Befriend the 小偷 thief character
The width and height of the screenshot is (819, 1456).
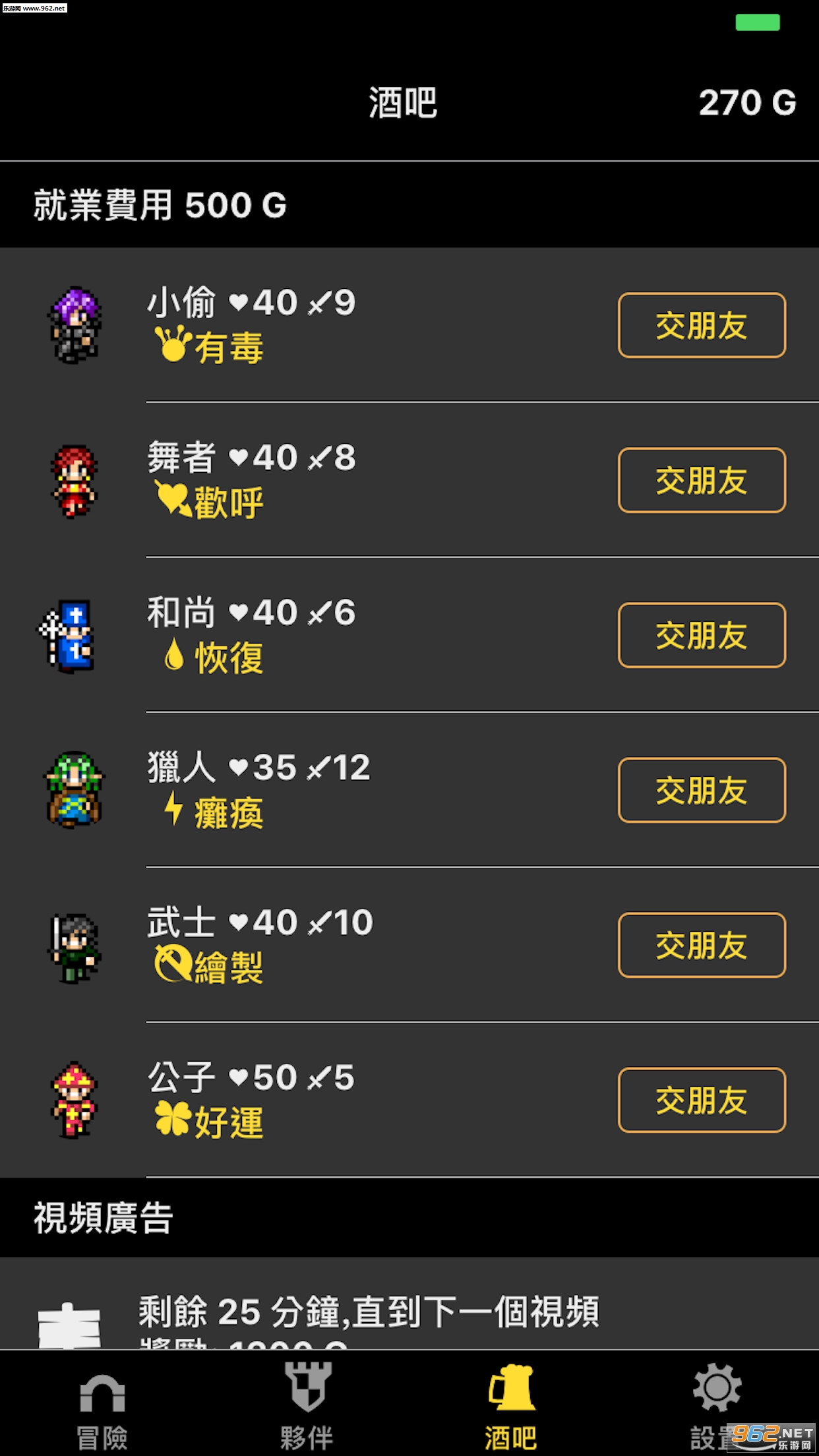point(702,325)
